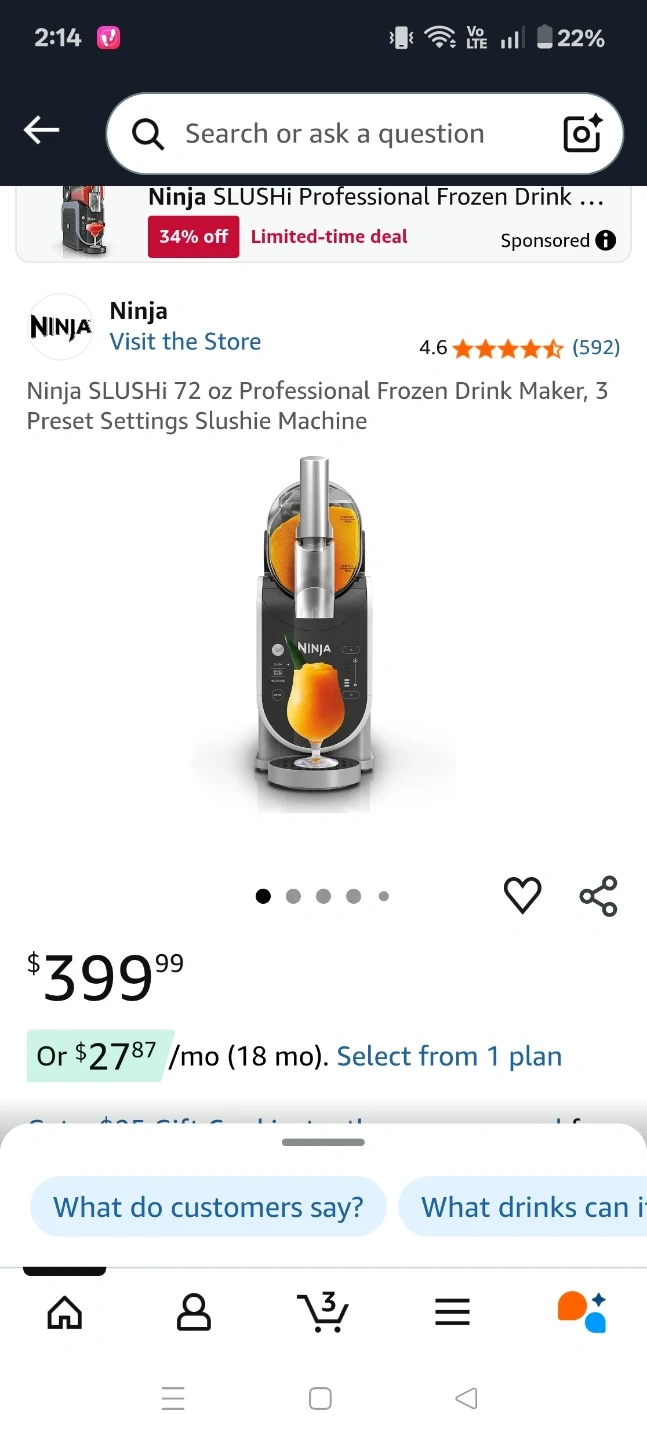Launch the Rufus AI assistant
Viewport: 647px width, 1440px height.
point(581,1312)
